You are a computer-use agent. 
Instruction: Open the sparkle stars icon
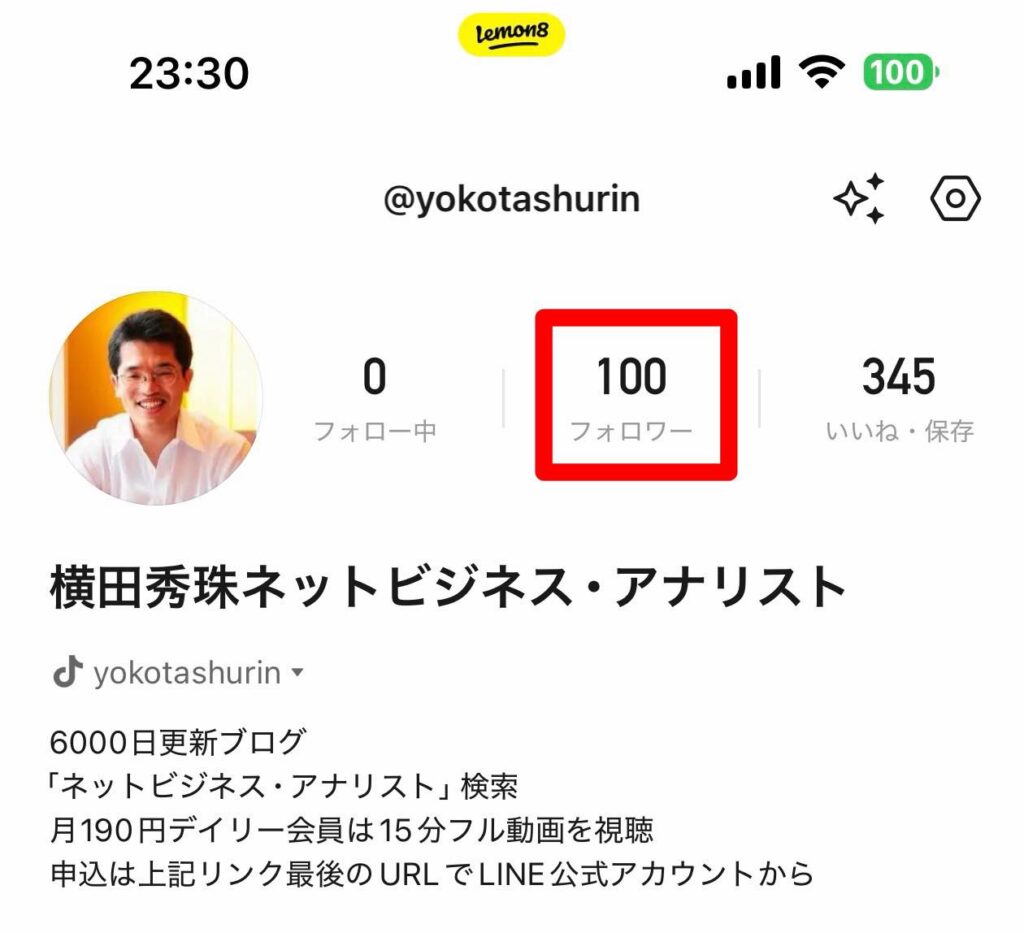[x=859, y=199]
